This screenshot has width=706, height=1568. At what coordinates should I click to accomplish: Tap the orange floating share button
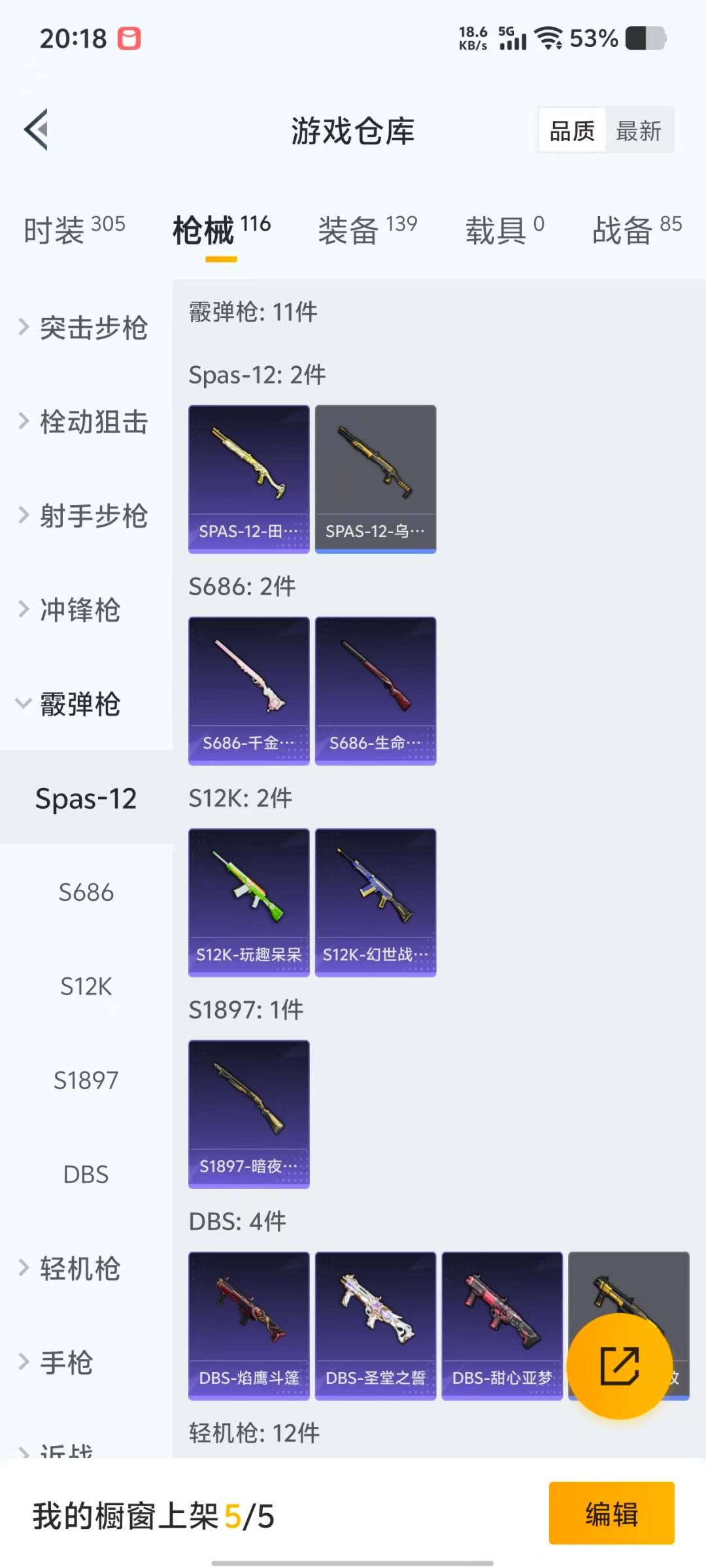[619, 1366]
